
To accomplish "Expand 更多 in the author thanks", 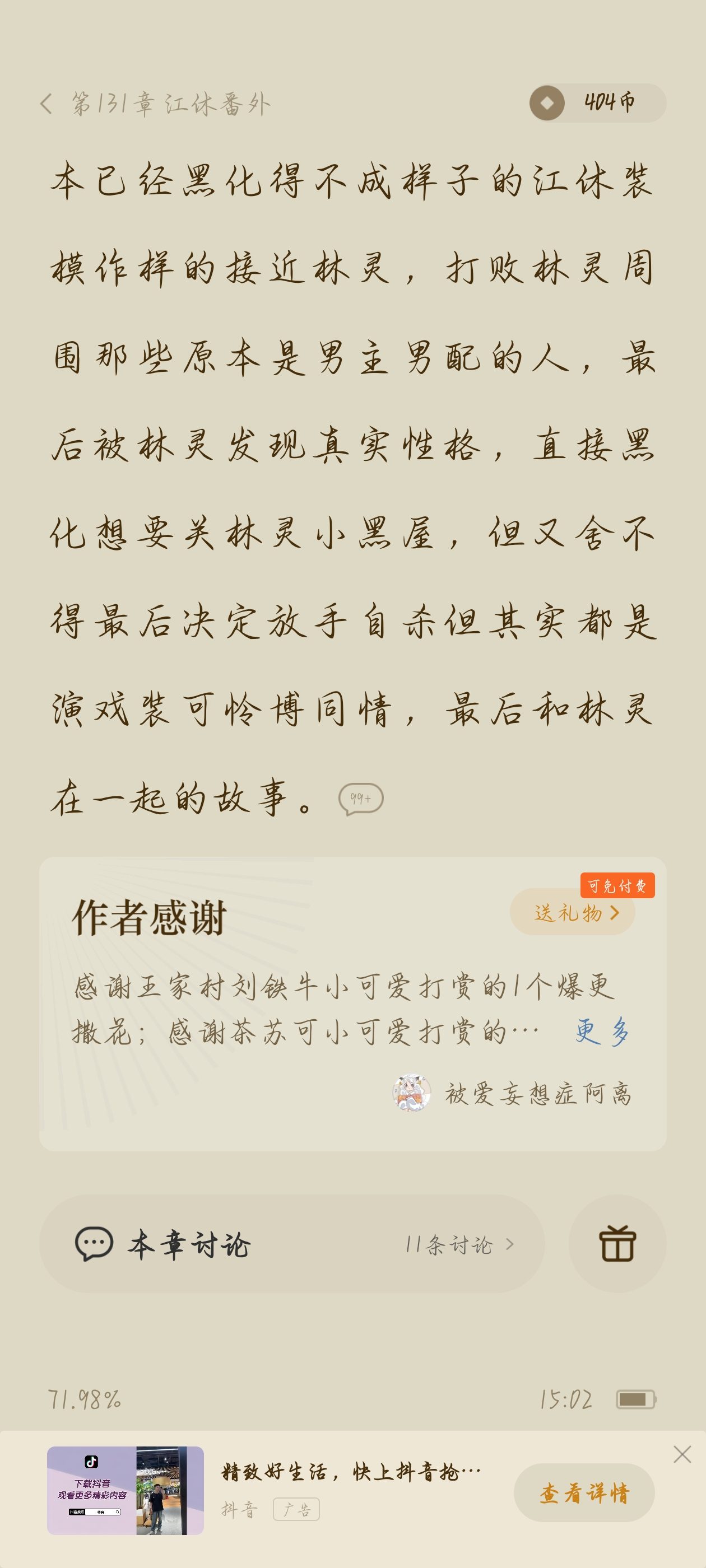I will [x=602, y=1032].
